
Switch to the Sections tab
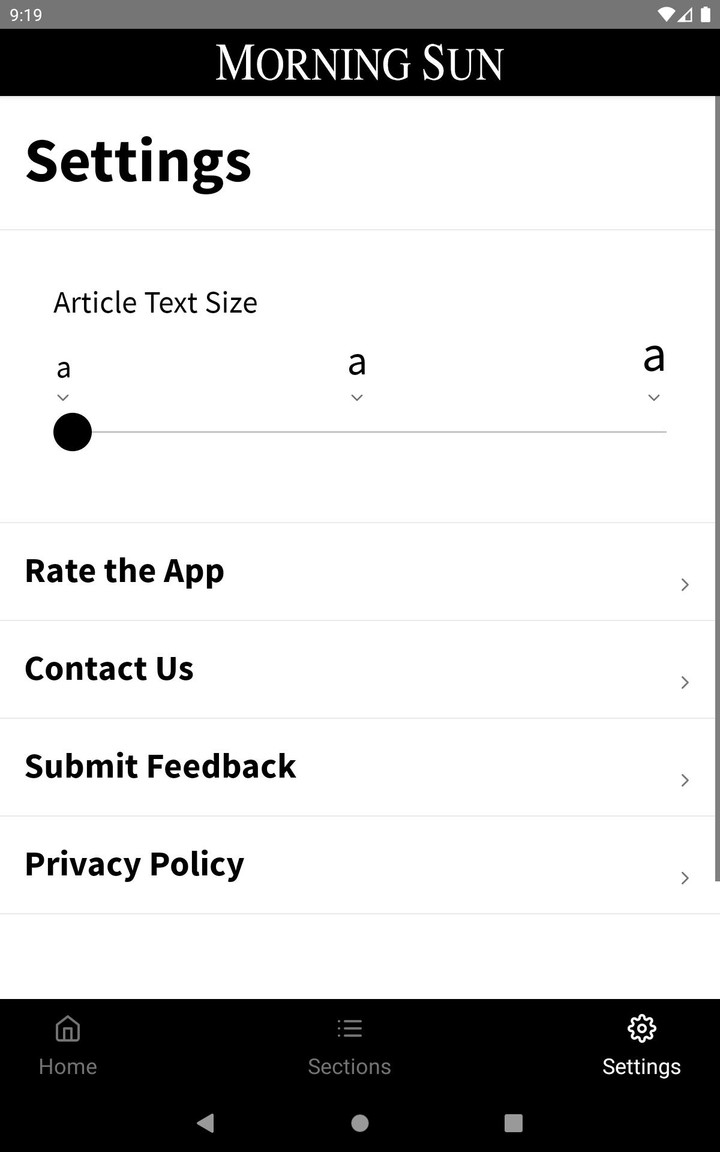tap(349, 1045)
